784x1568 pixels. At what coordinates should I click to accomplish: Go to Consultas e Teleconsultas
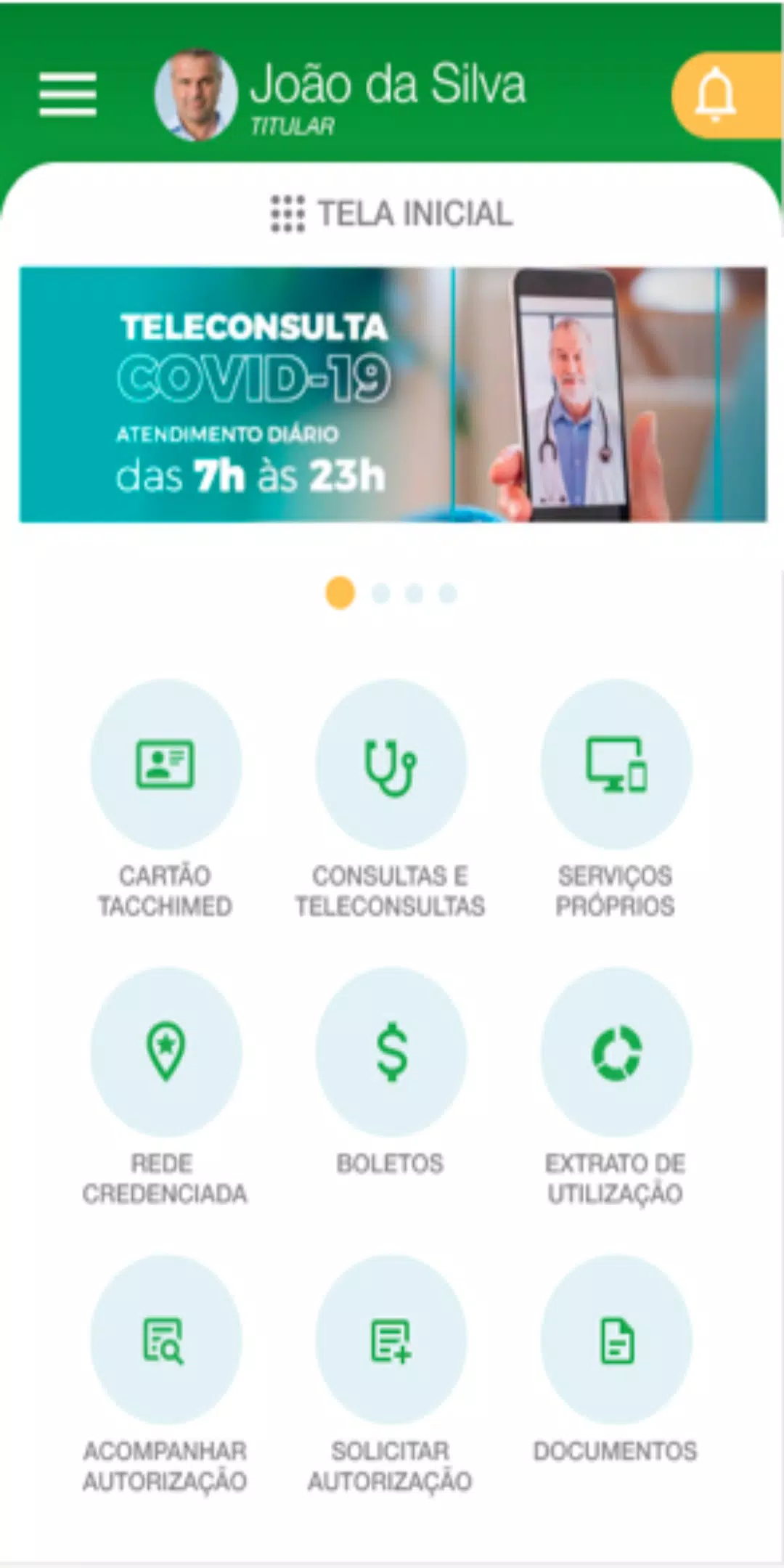(x=391, y=764)
